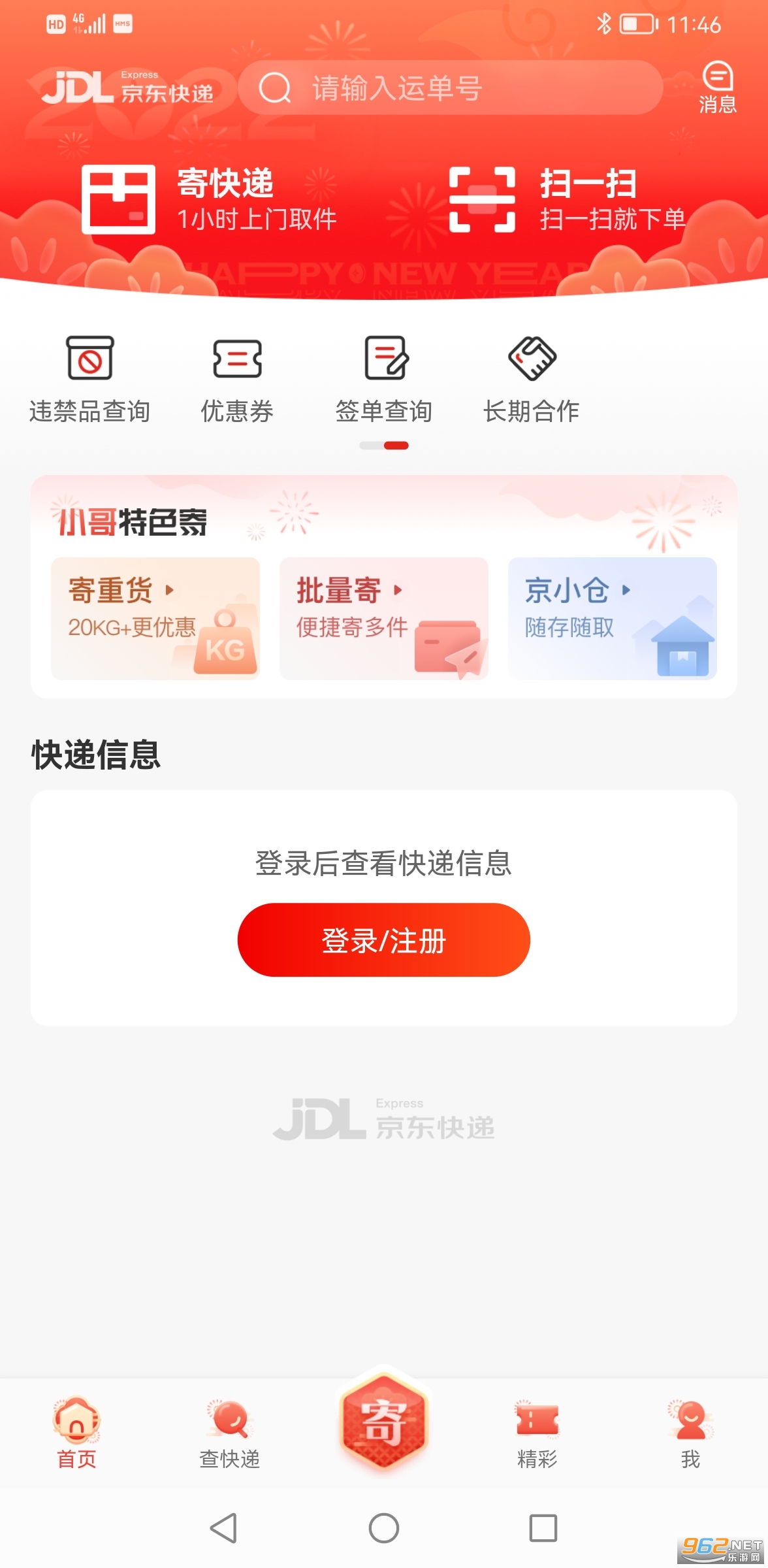Tap the 请输入运单号 tracking number search box
768x1568 pixels.
click(x=451, y=88)
